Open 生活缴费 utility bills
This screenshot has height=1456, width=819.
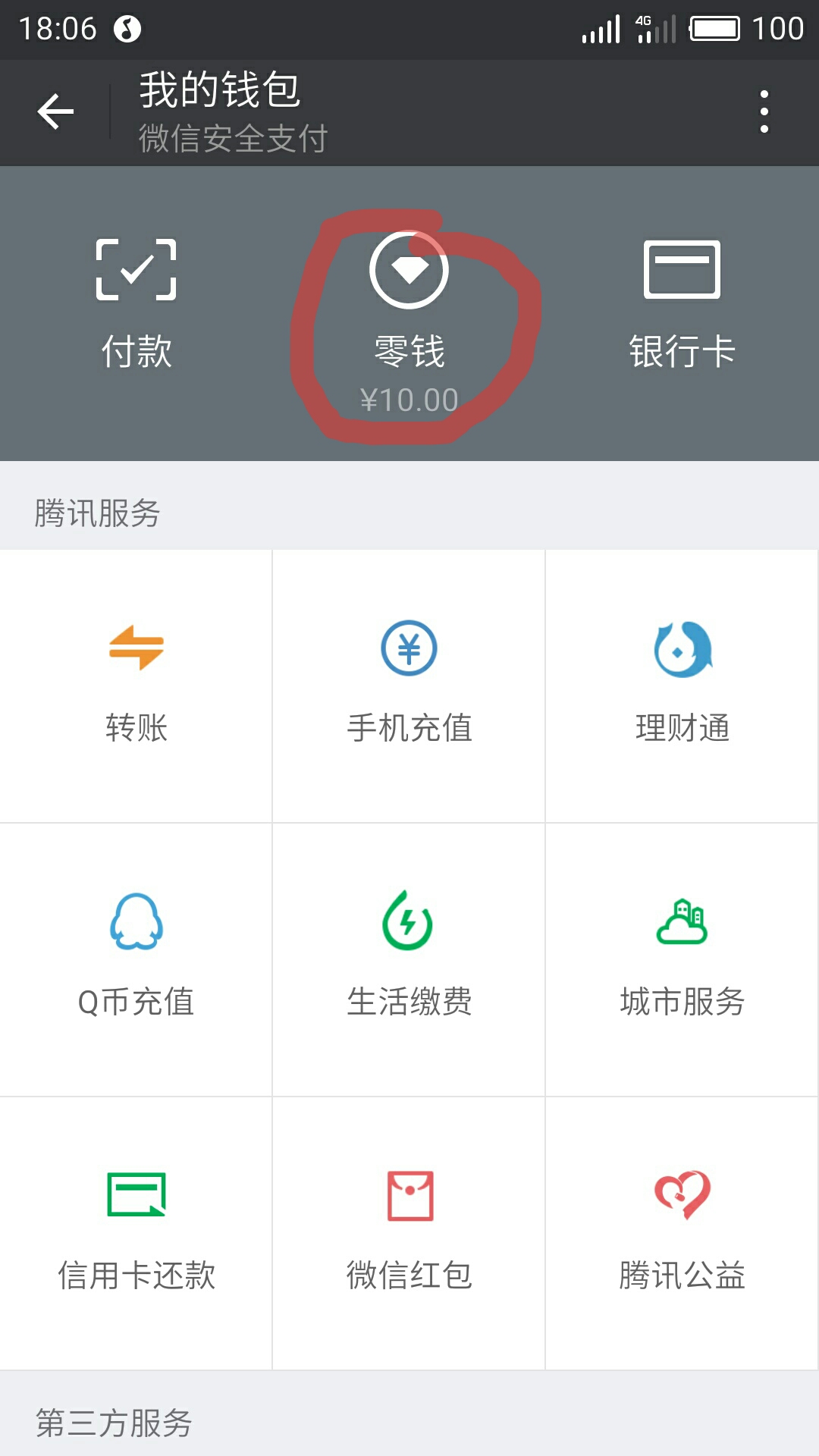[409, 960]
